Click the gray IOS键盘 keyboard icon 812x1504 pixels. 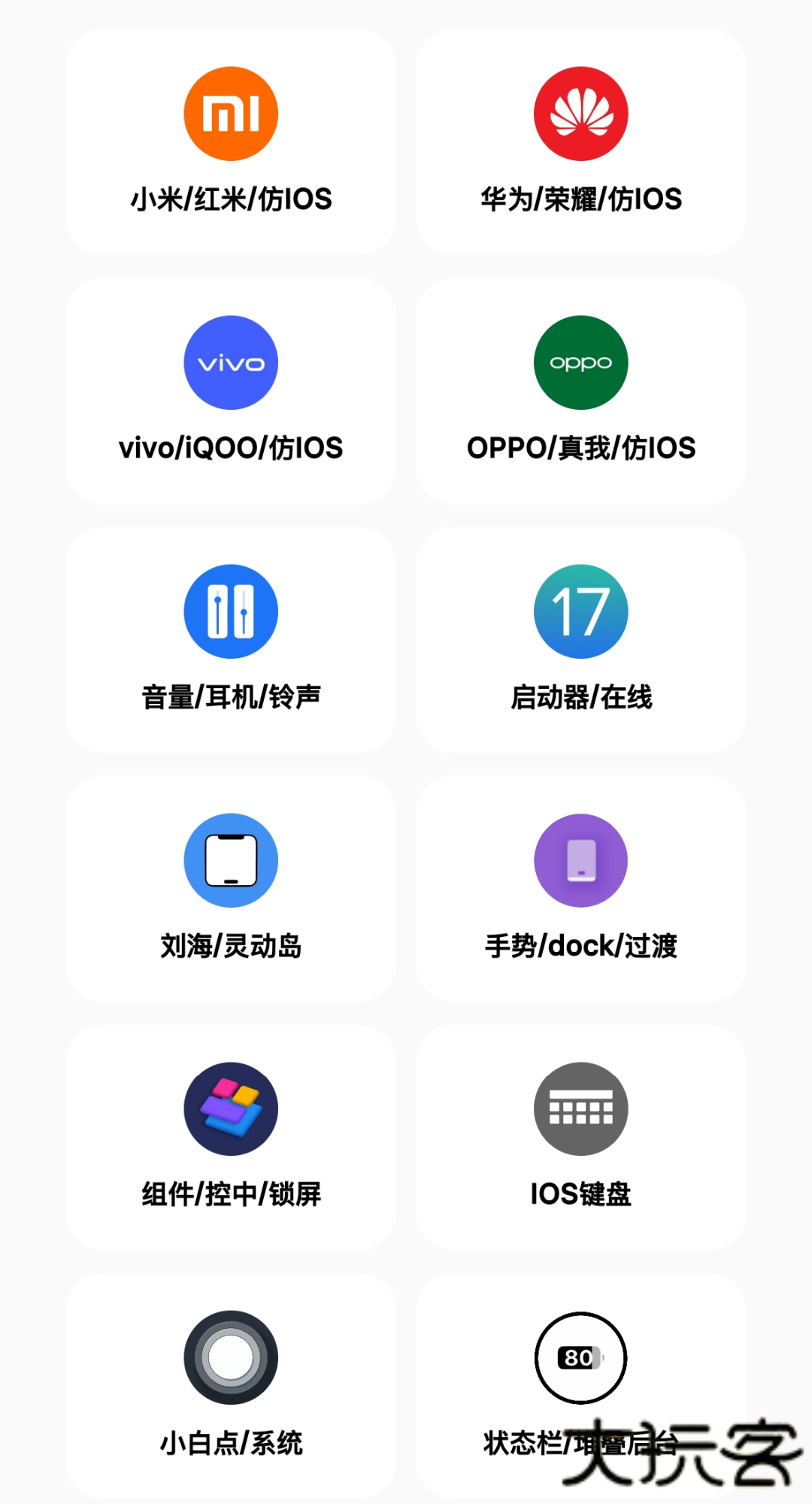click(580, 1108)
